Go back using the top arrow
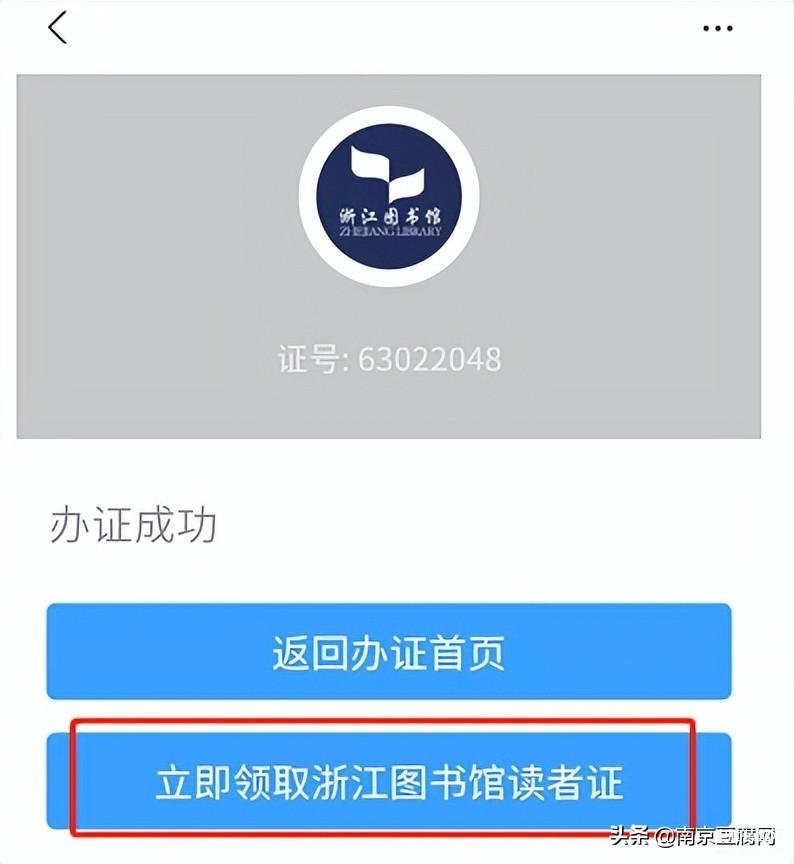 57,27
